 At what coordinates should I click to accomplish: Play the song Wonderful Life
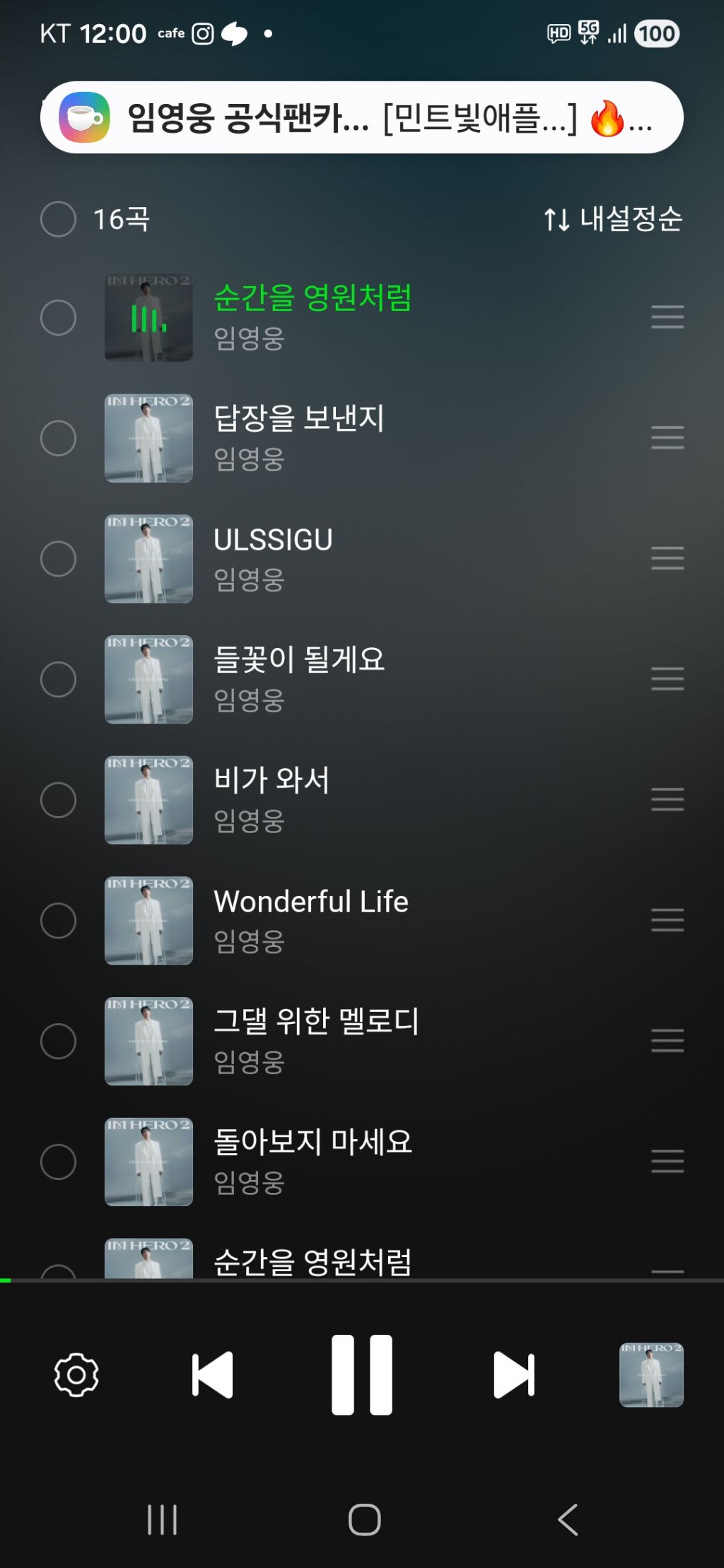311,902
